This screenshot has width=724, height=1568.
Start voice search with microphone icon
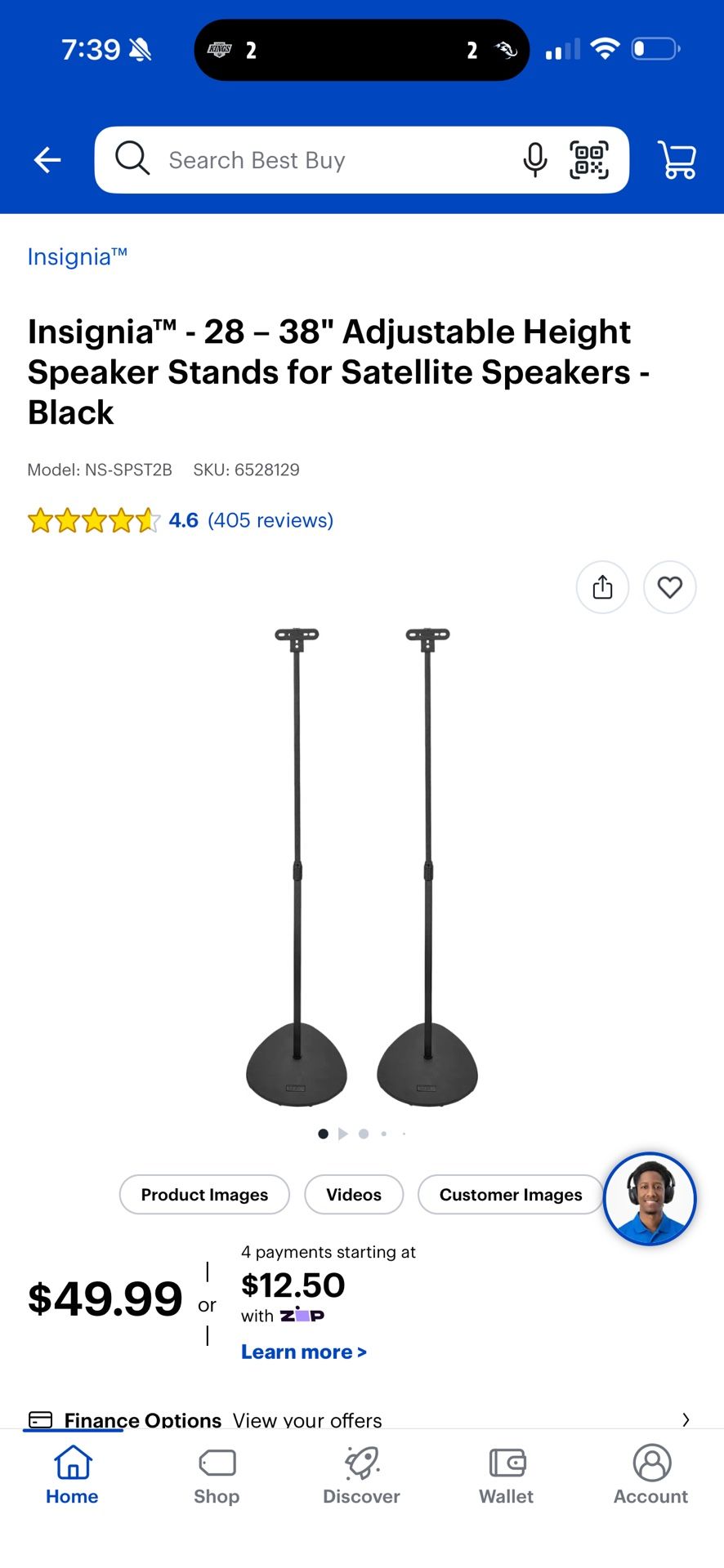(535, 160)
